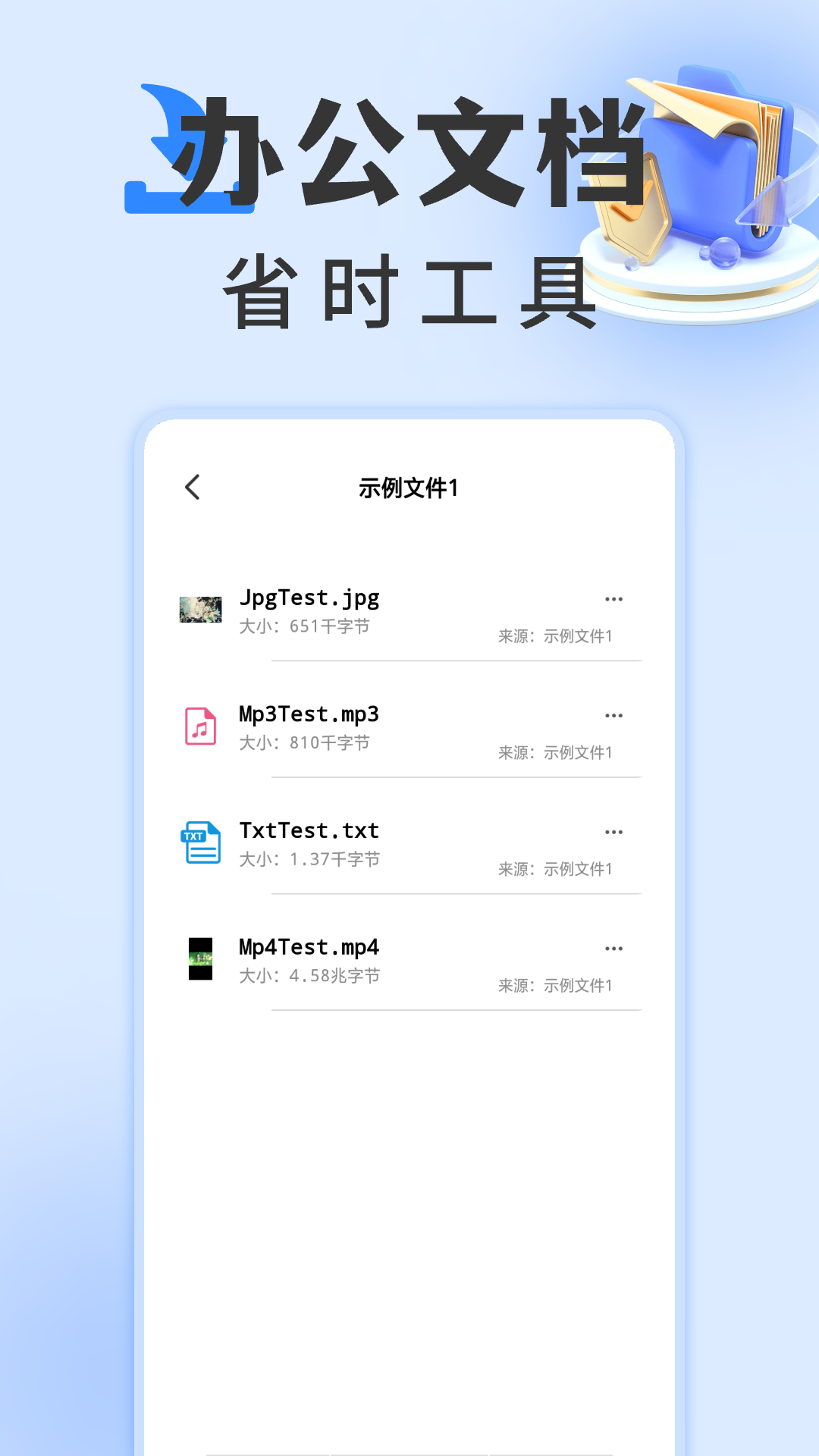Click the source label under TxtTest.txt
The image size is (819, 1456).
(x=556, y=869)
